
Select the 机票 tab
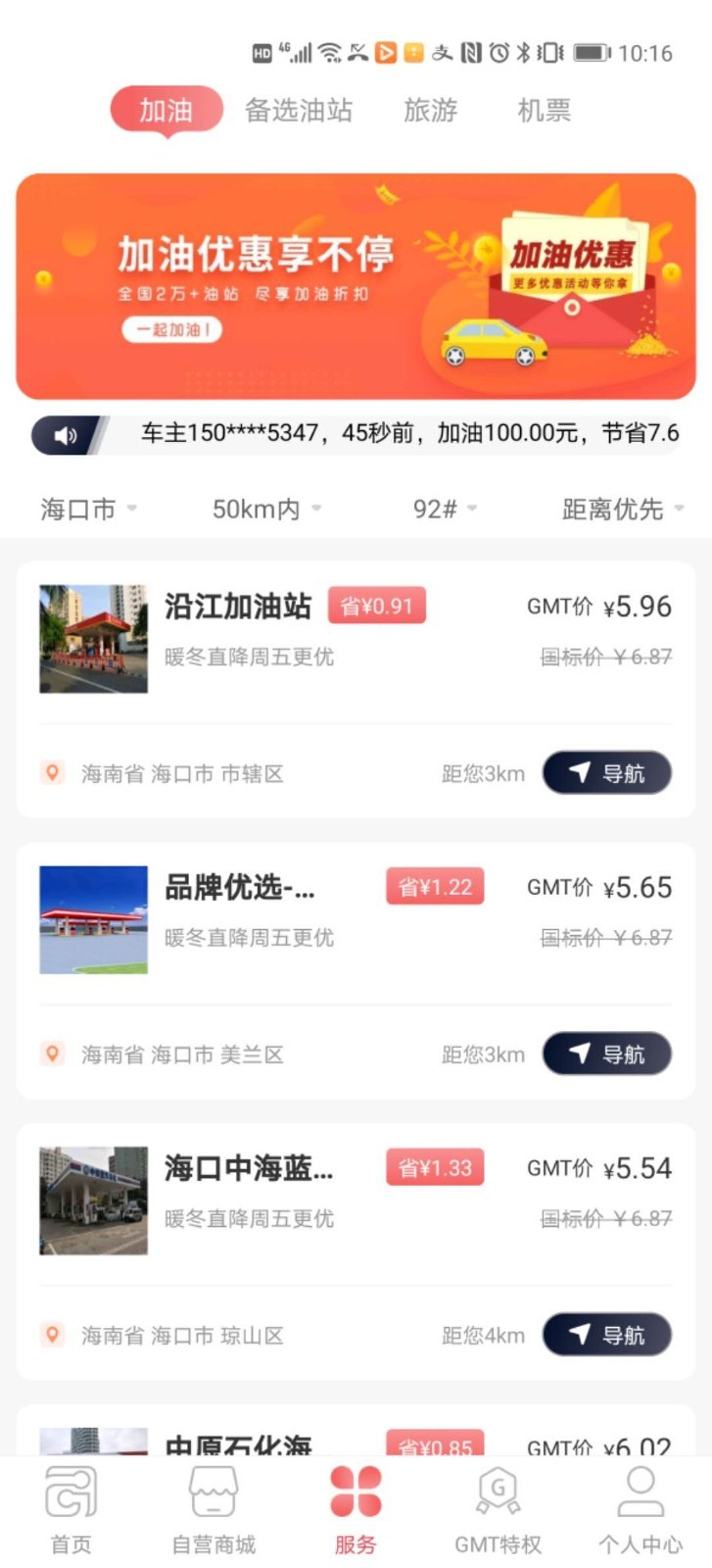(544, 111)
